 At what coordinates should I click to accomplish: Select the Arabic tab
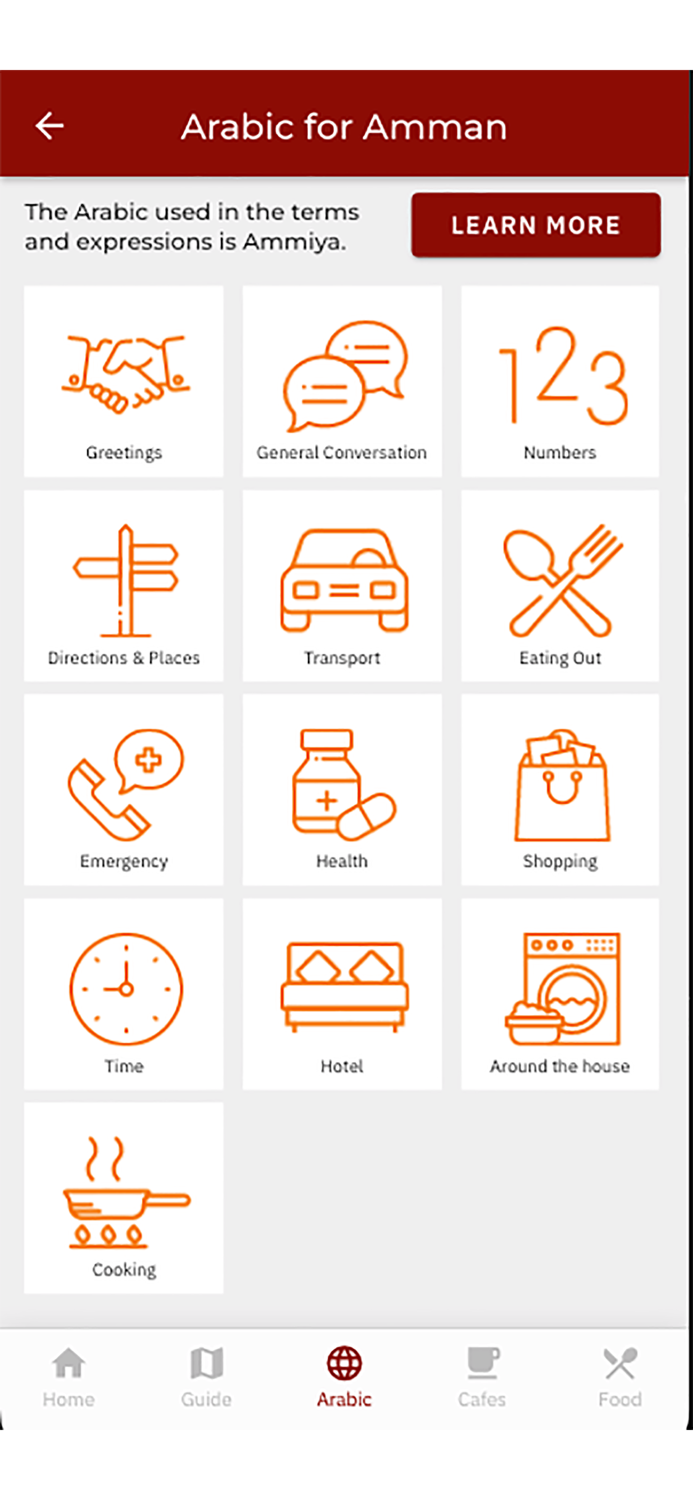(x=344, y=1378)
